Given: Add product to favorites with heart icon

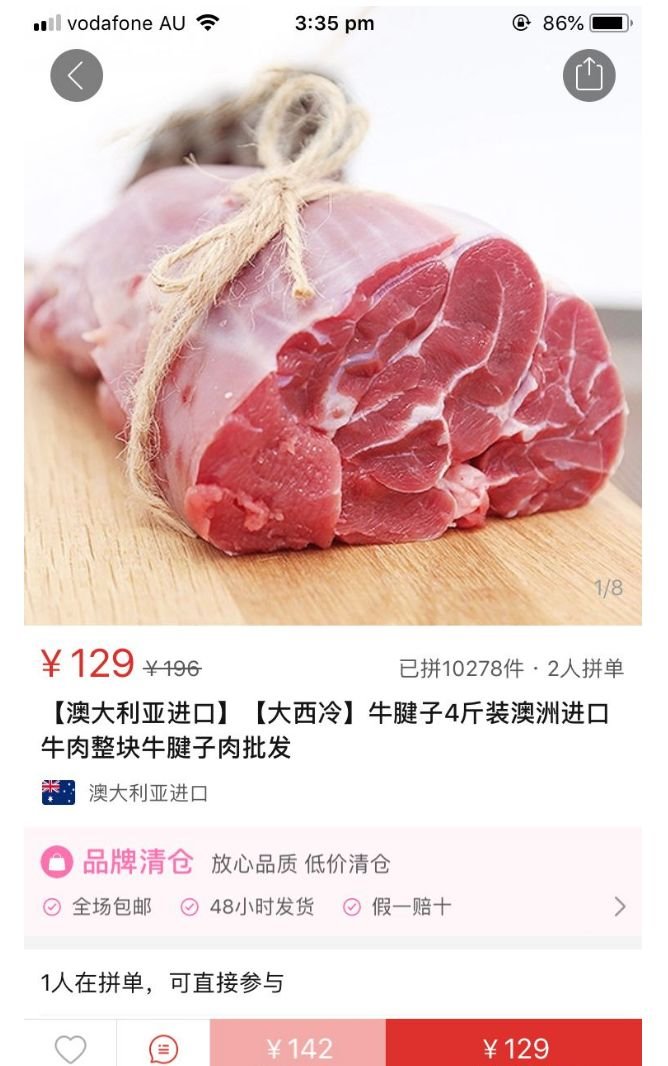Looking at the screenshot, I should 70,1047.
